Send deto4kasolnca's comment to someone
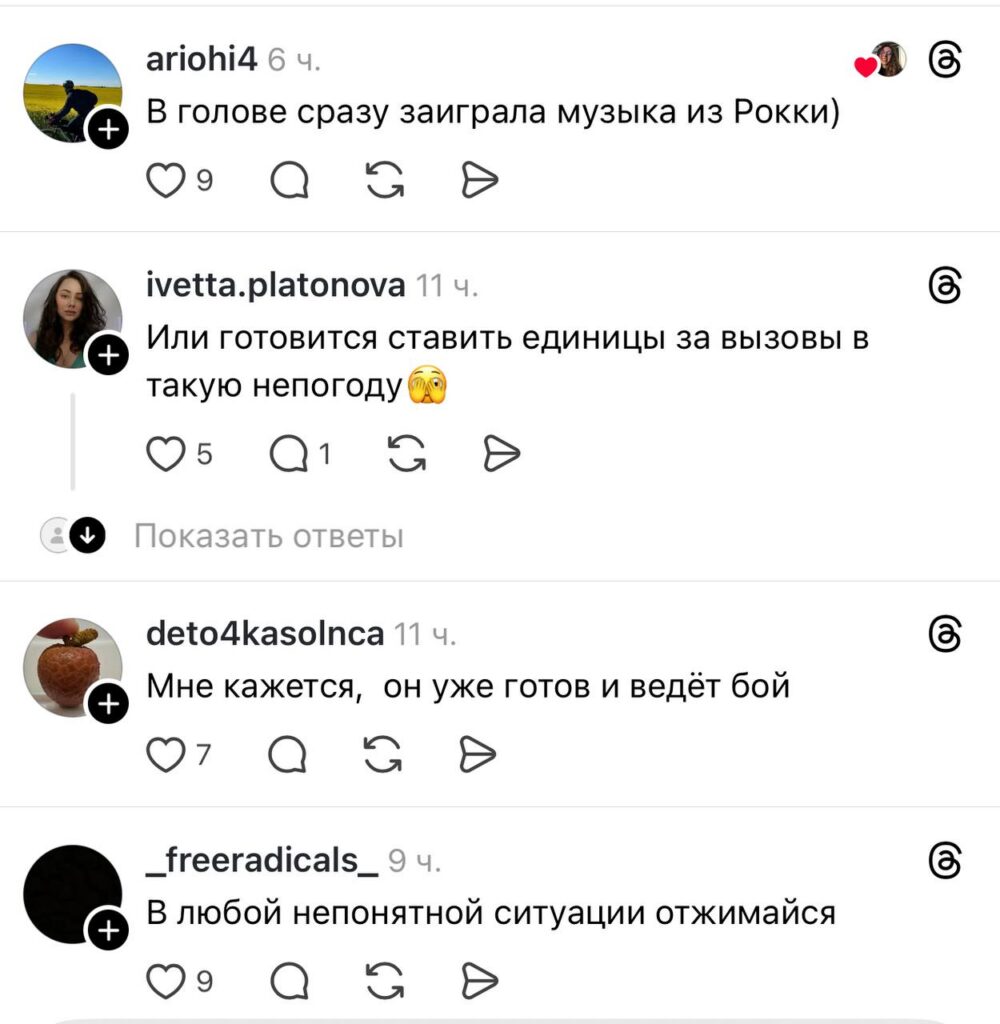 479,755
